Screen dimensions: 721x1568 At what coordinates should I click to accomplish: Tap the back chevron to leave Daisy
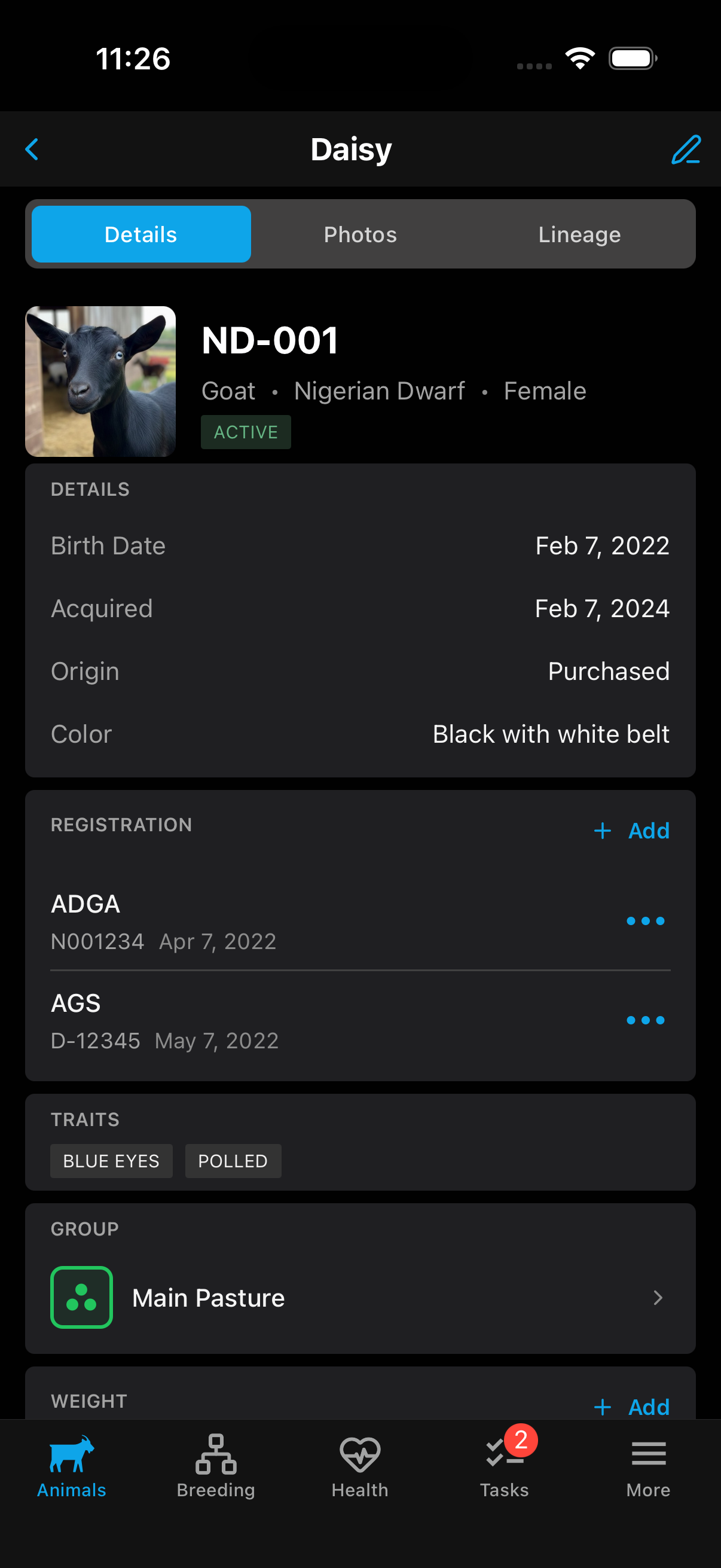coord(32,149)
